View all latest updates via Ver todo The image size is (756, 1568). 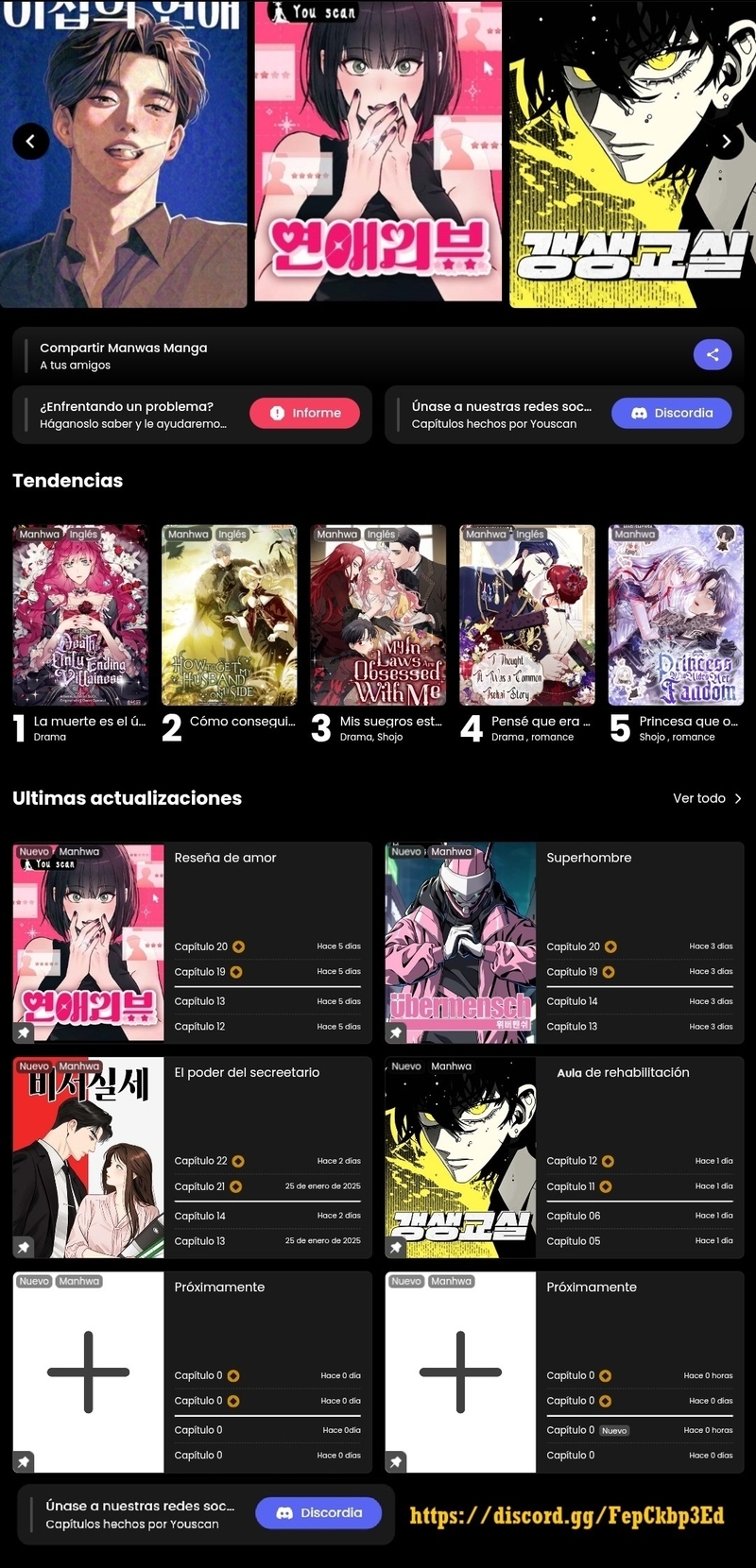click(x=707, y=798)
